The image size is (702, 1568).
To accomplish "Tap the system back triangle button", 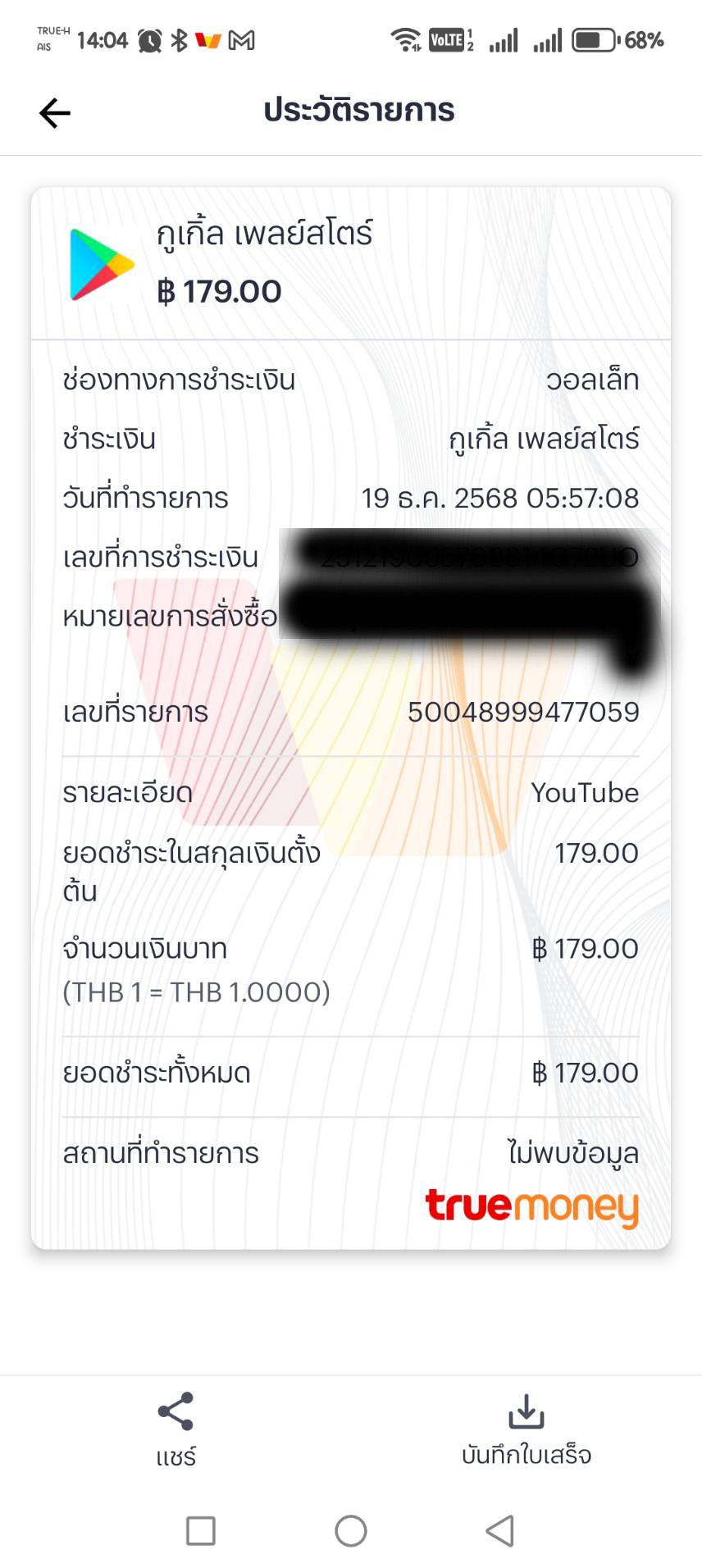I will [500, 1530].
